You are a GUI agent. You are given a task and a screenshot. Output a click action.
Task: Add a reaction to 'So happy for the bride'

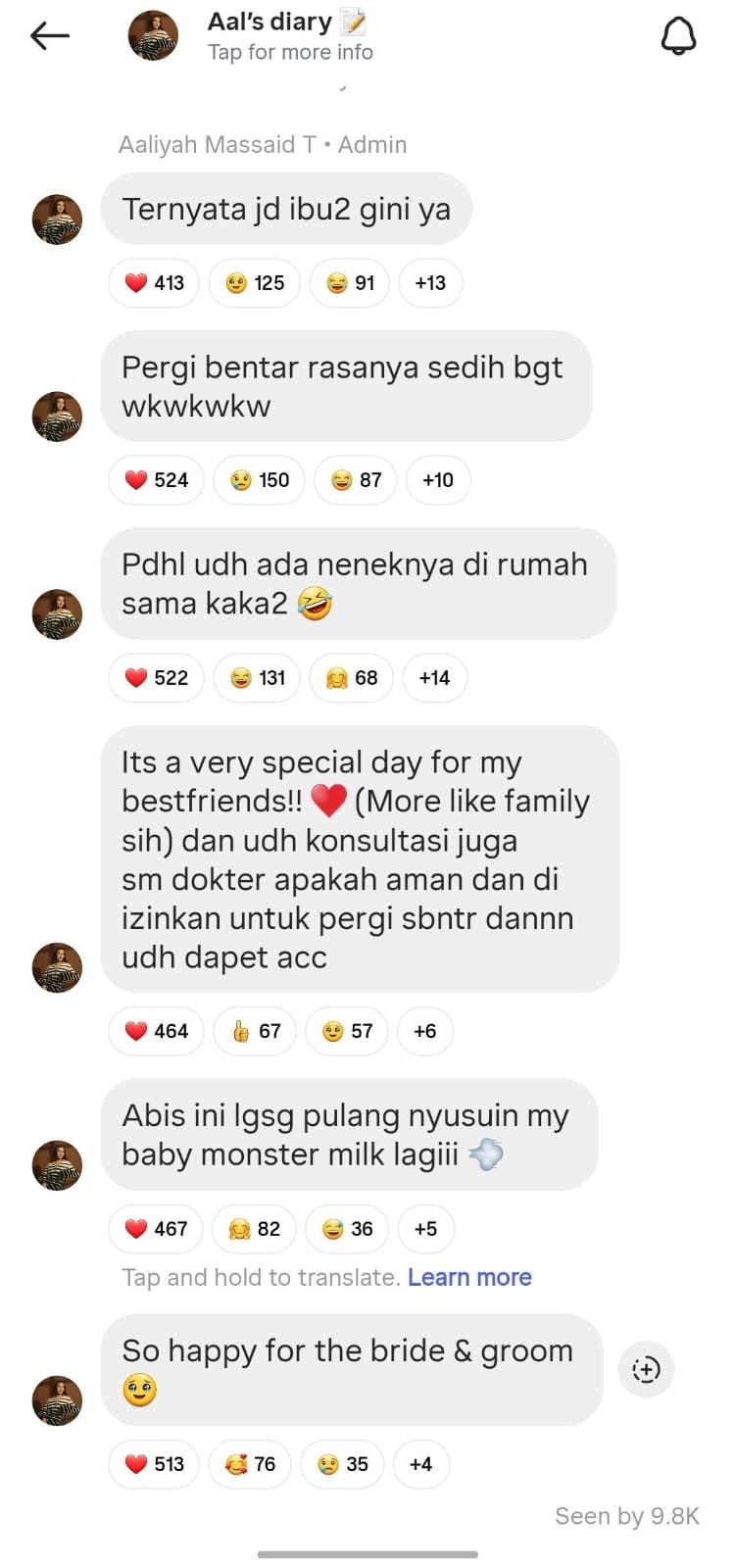click(646, 1369)
